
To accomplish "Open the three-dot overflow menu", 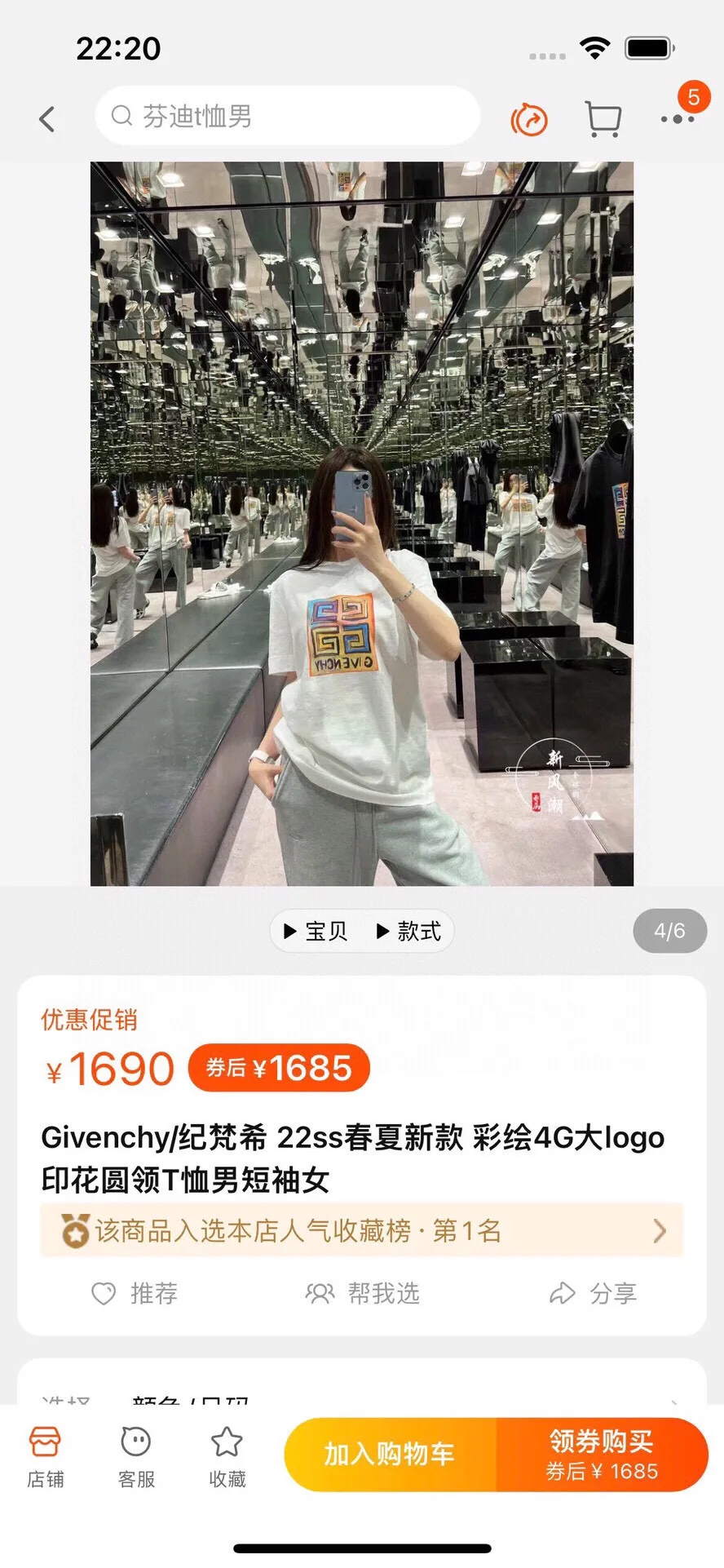I will [678, 119].
